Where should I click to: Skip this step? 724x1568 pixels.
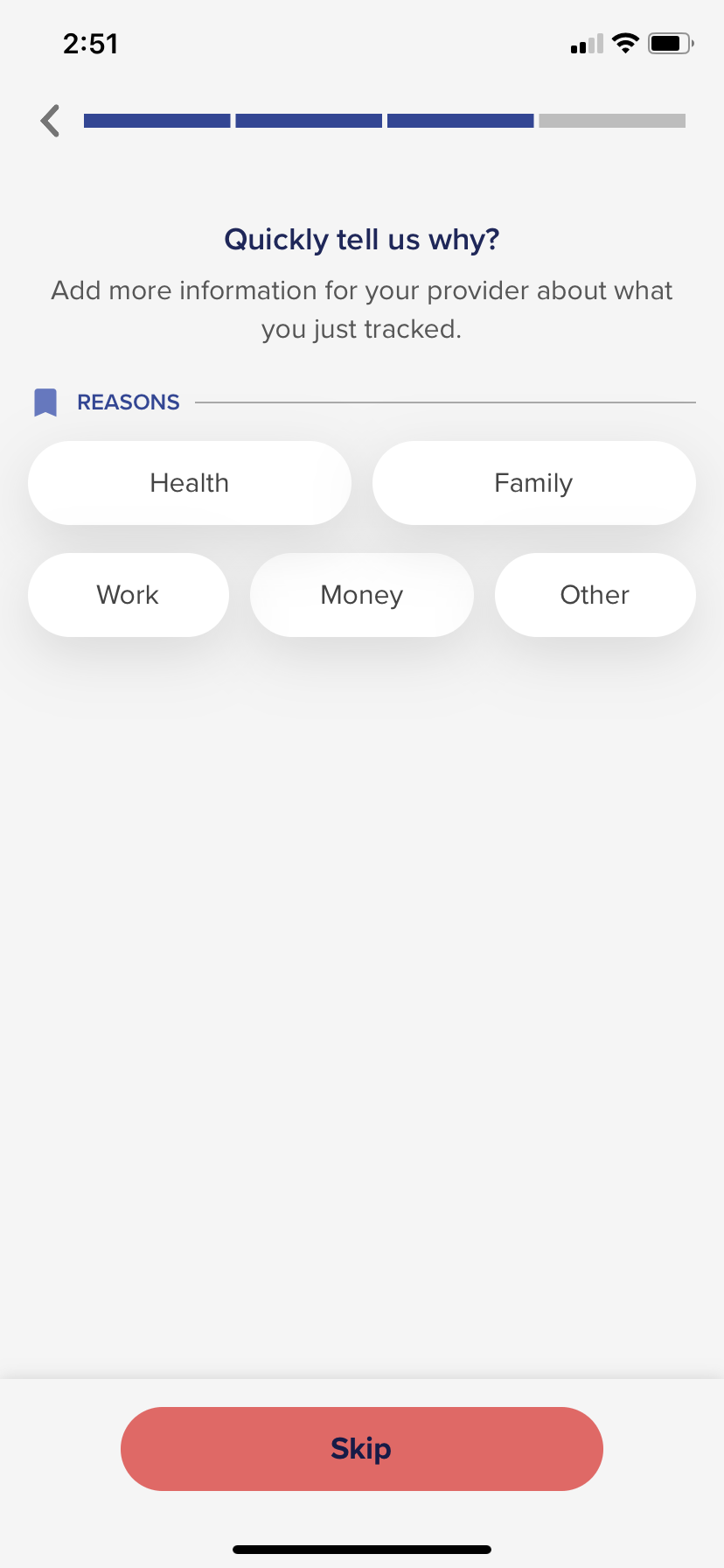tap(362, 1449)
